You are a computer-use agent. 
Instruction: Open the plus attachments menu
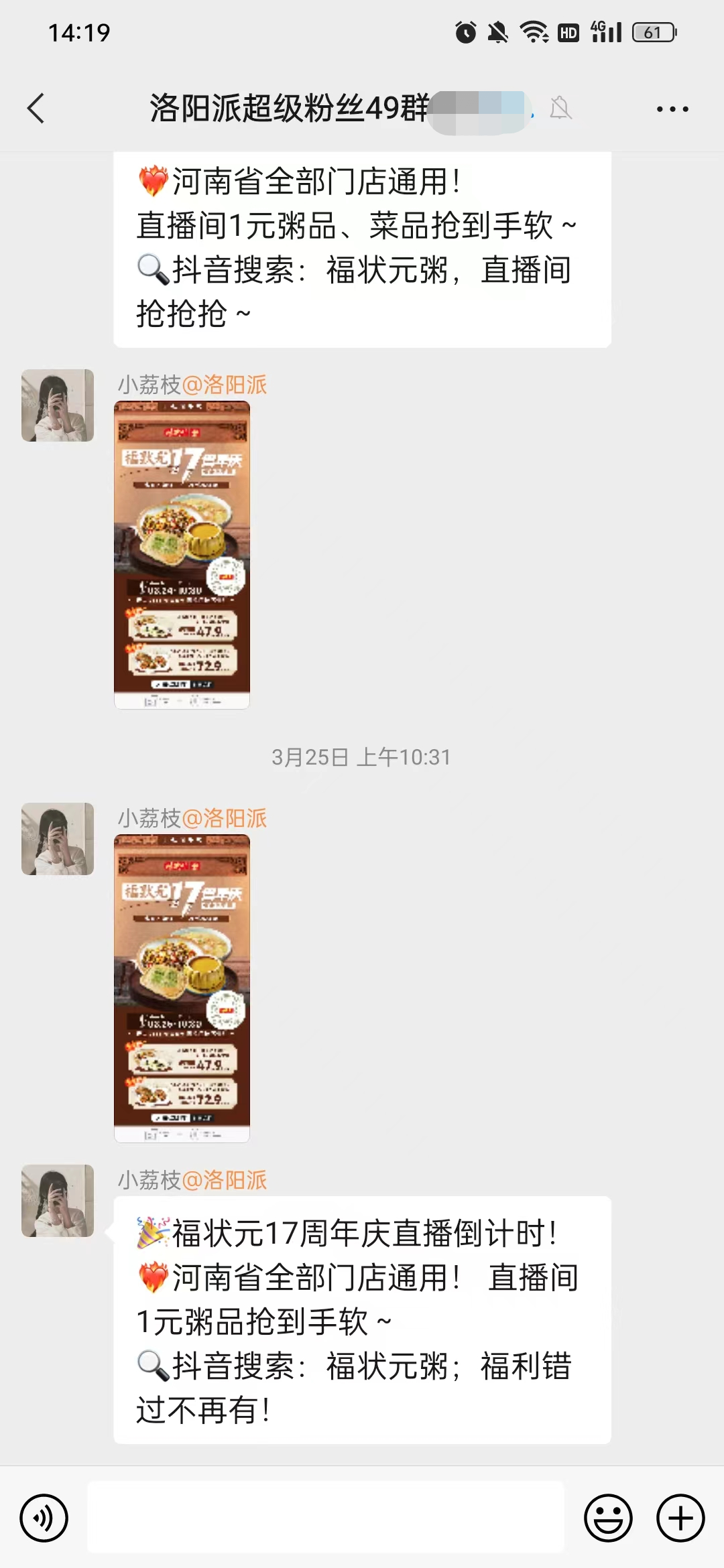tap(680, 1518)
